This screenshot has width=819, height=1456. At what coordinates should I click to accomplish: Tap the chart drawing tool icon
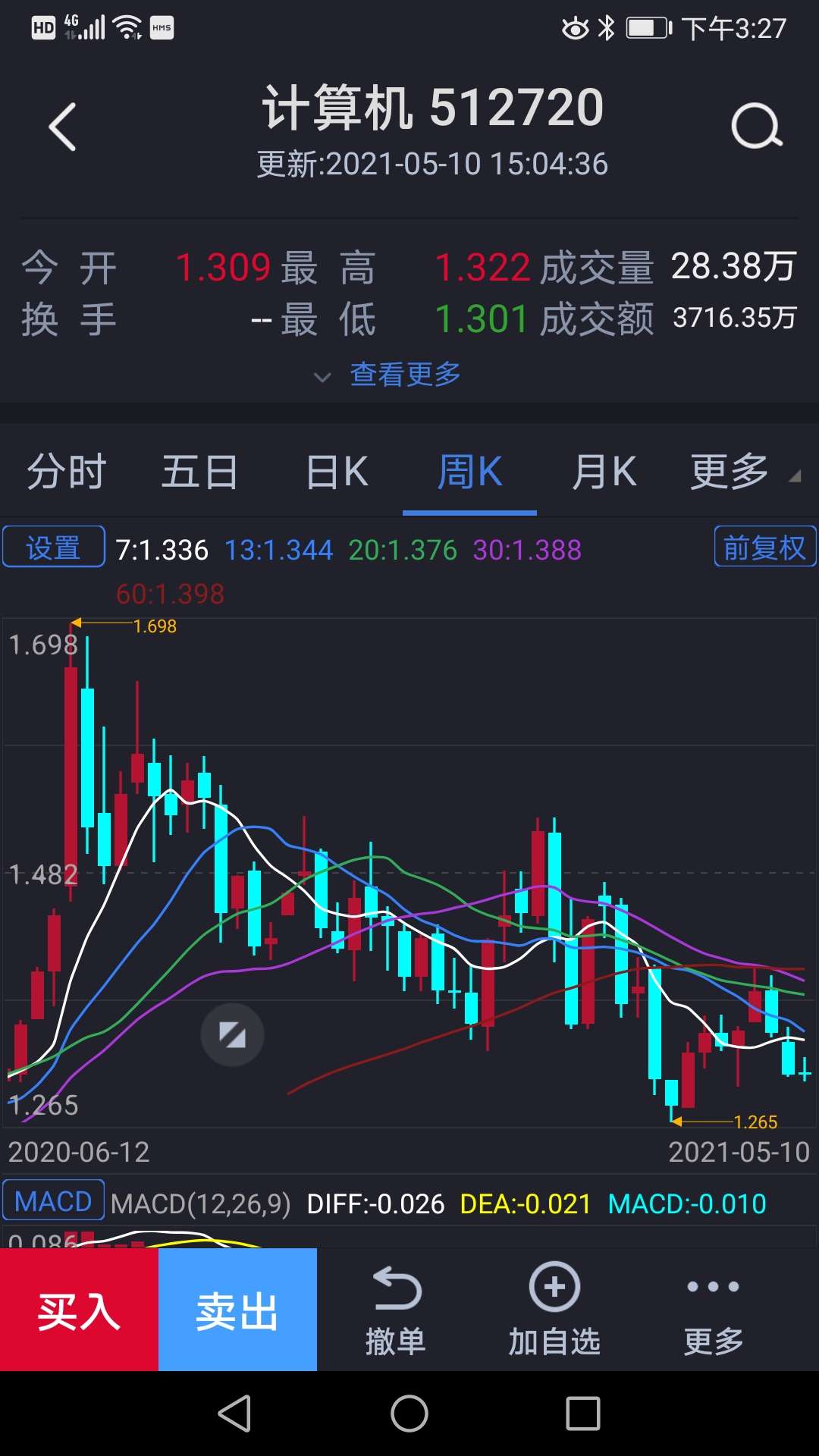coord(232,1035)
